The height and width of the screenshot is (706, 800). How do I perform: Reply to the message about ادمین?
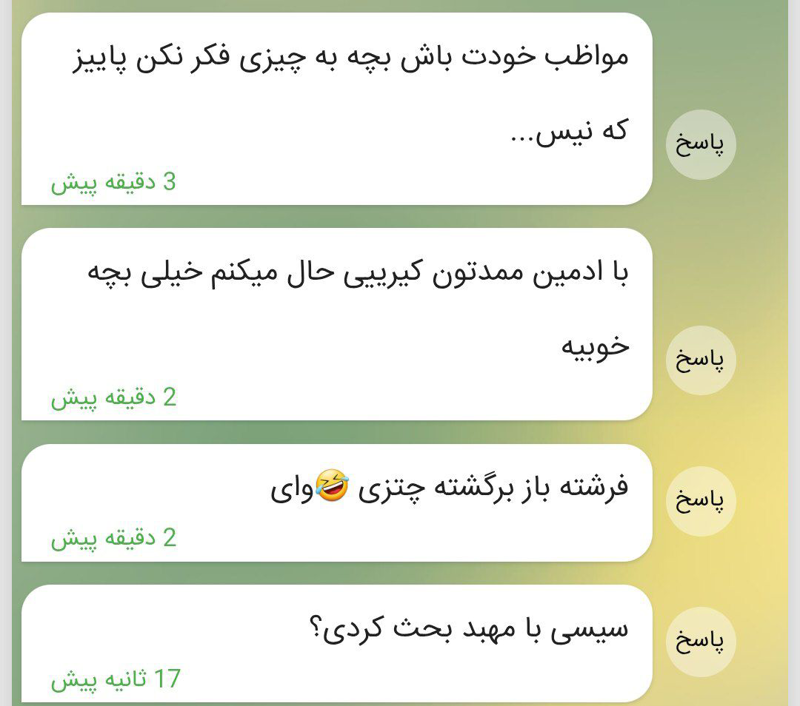tap(701, 360)
